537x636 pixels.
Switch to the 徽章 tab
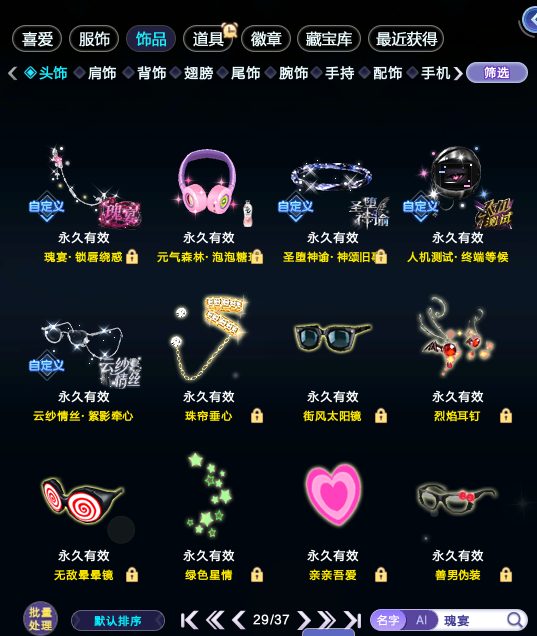[266, 39]
